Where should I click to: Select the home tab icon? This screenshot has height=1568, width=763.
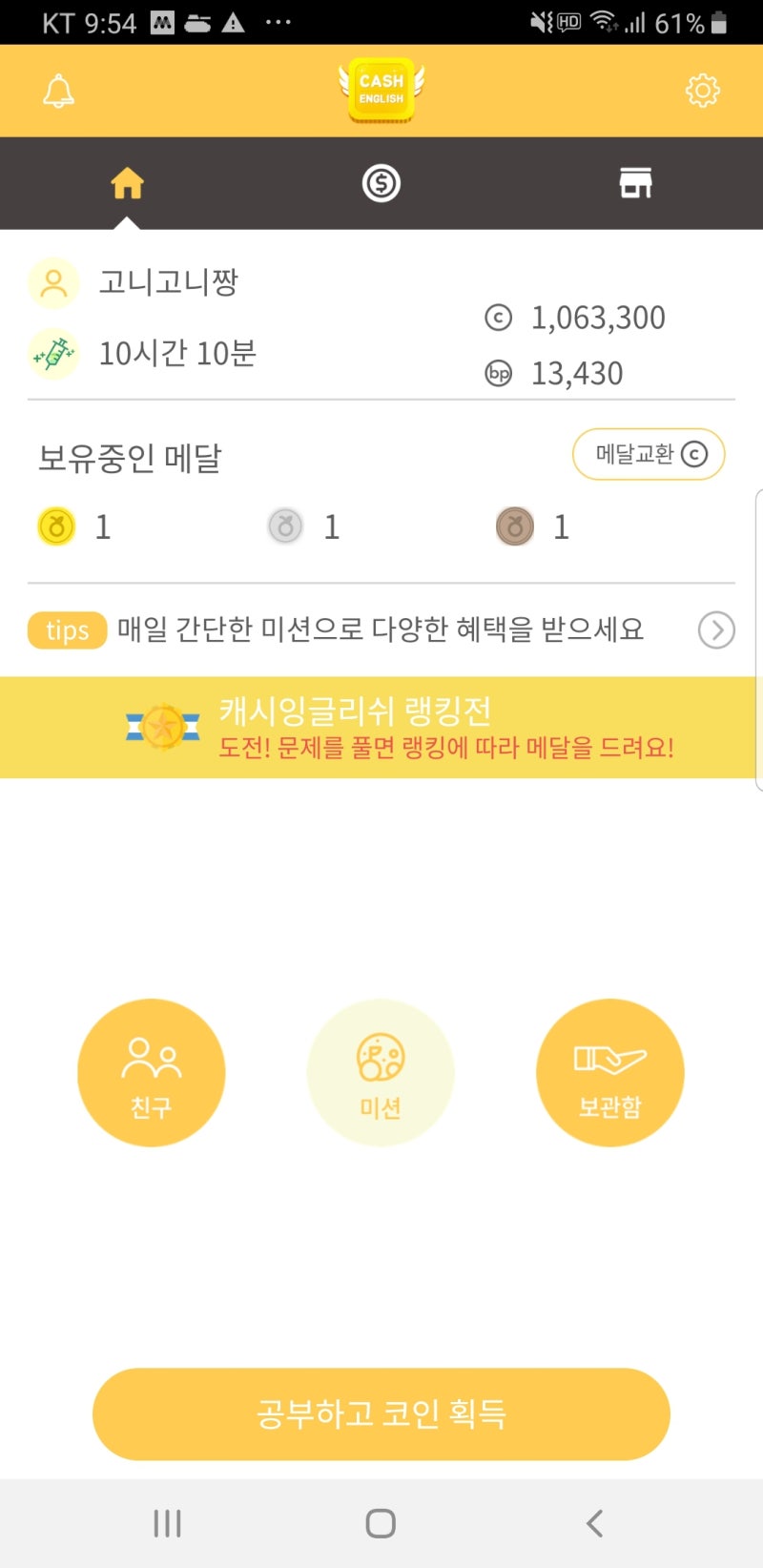127,182
